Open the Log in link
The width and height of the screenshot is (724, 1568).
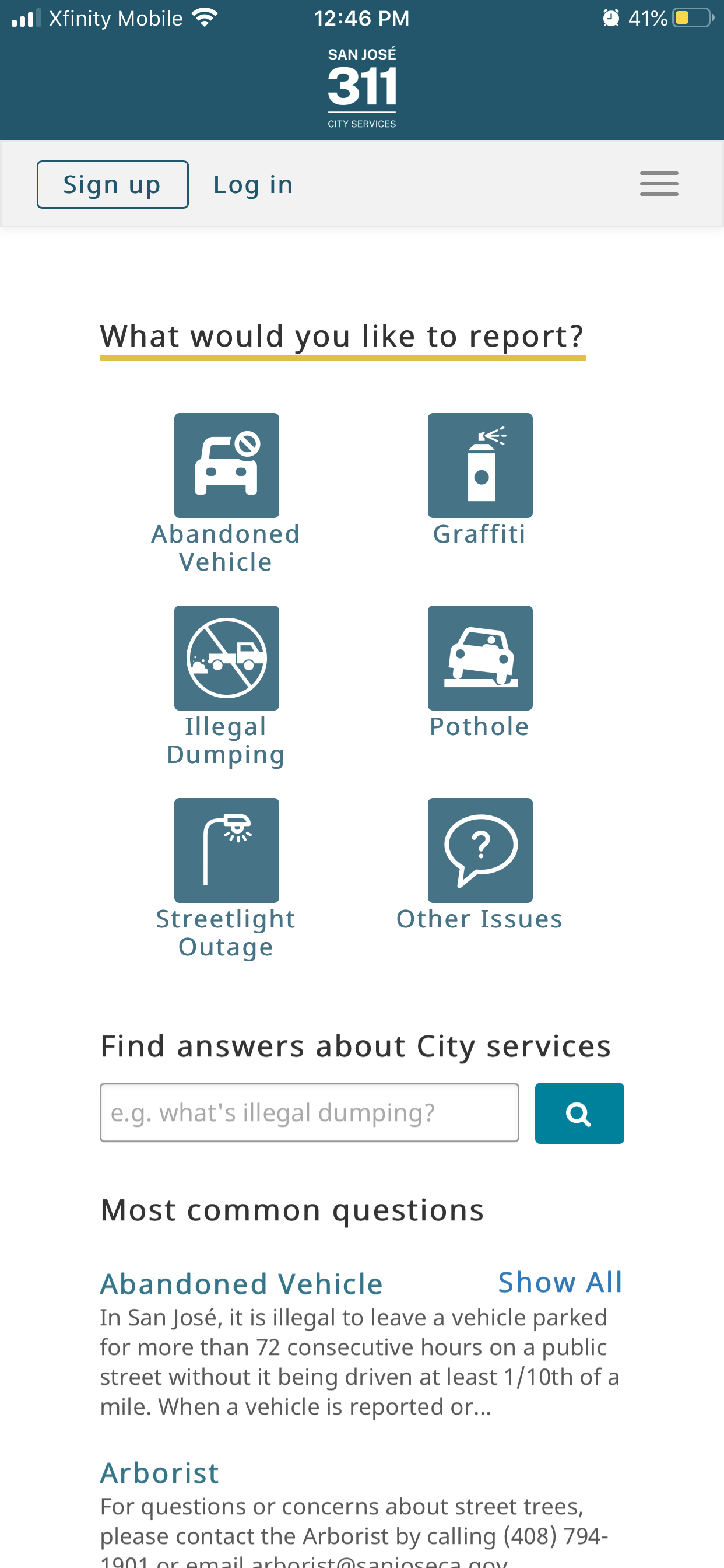253,184
